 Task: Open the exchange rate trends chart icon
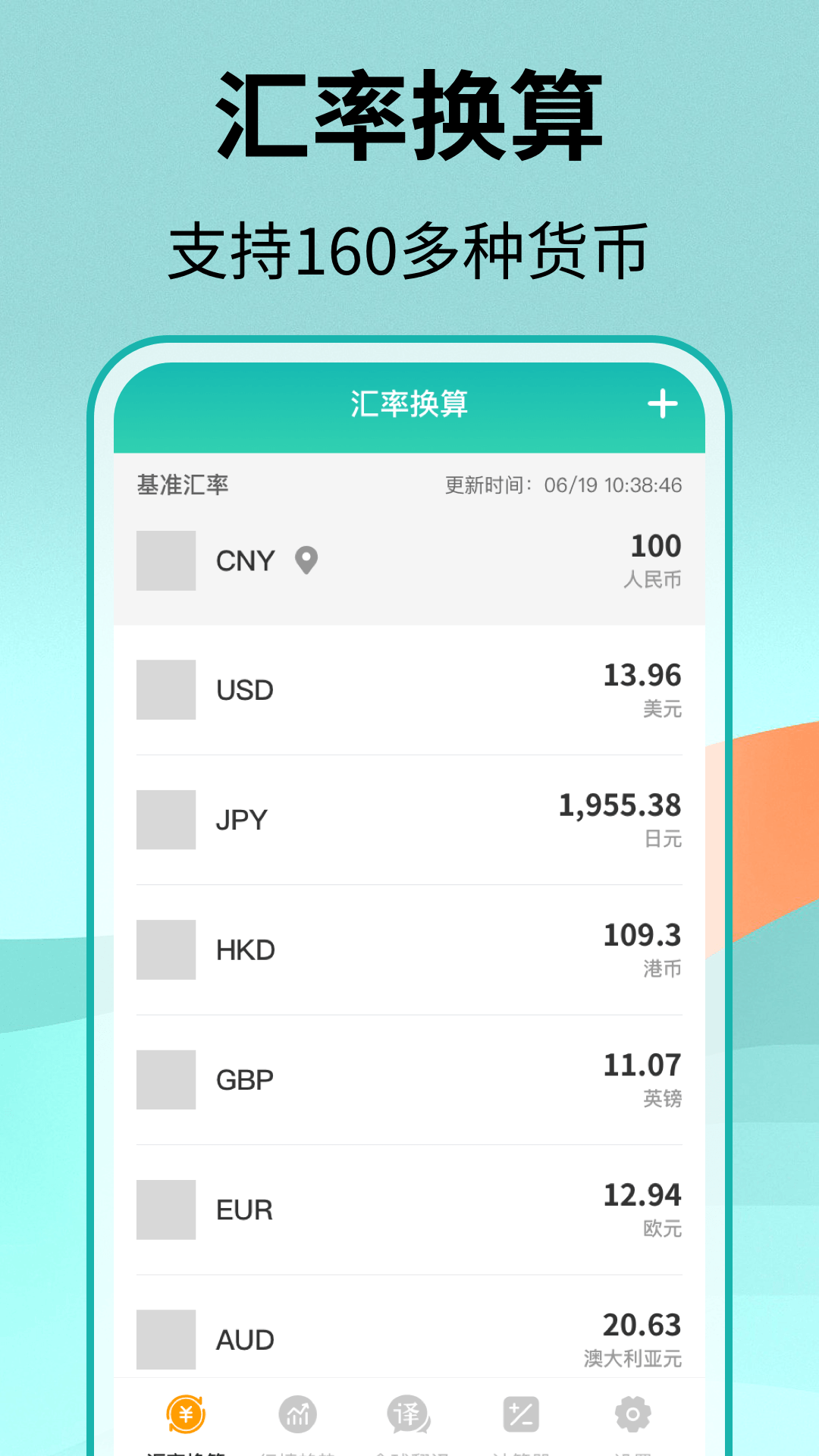[297, 1412]
